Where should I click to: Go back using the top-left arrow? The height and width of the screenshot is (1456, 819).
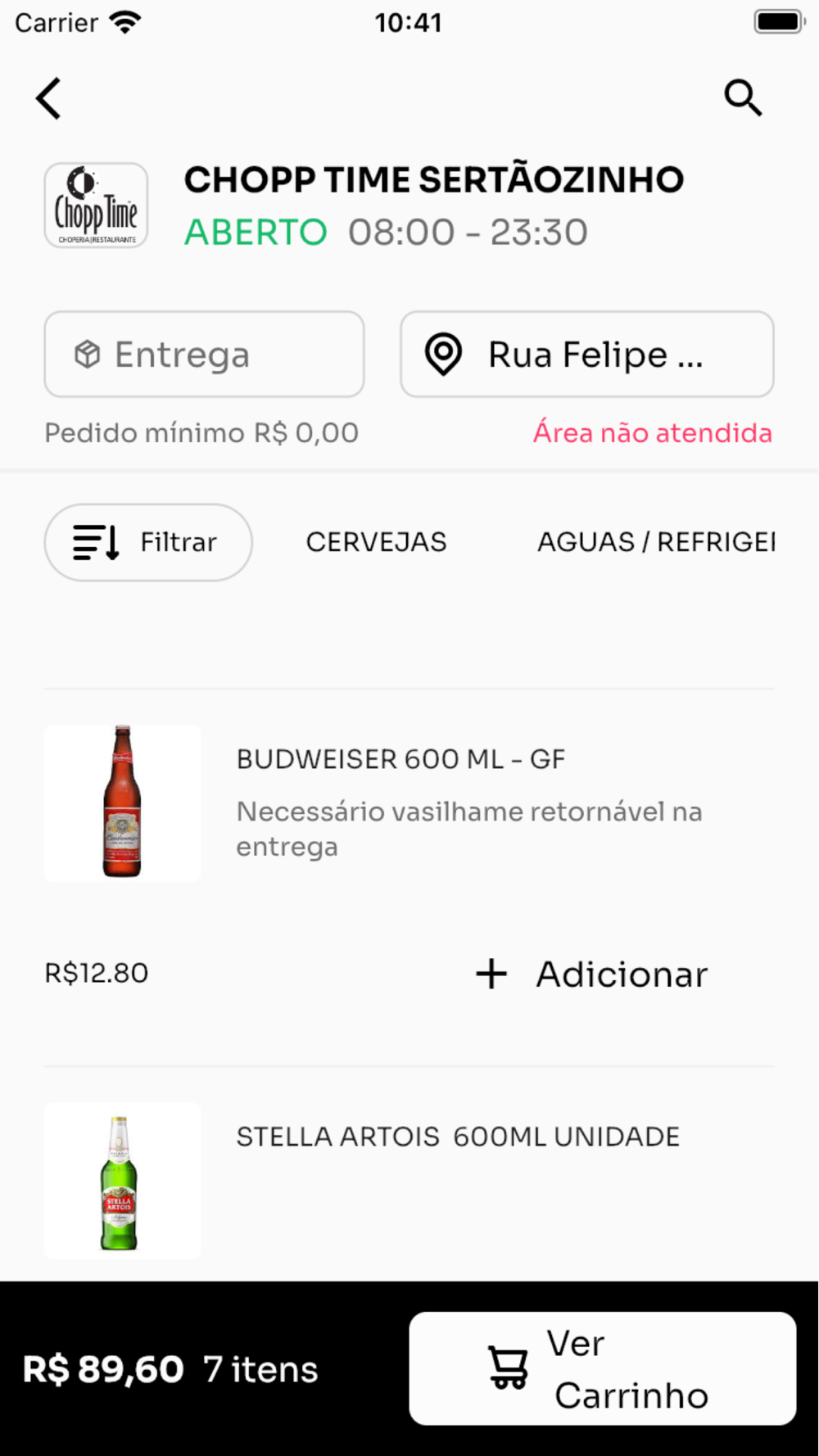point(49,98)
